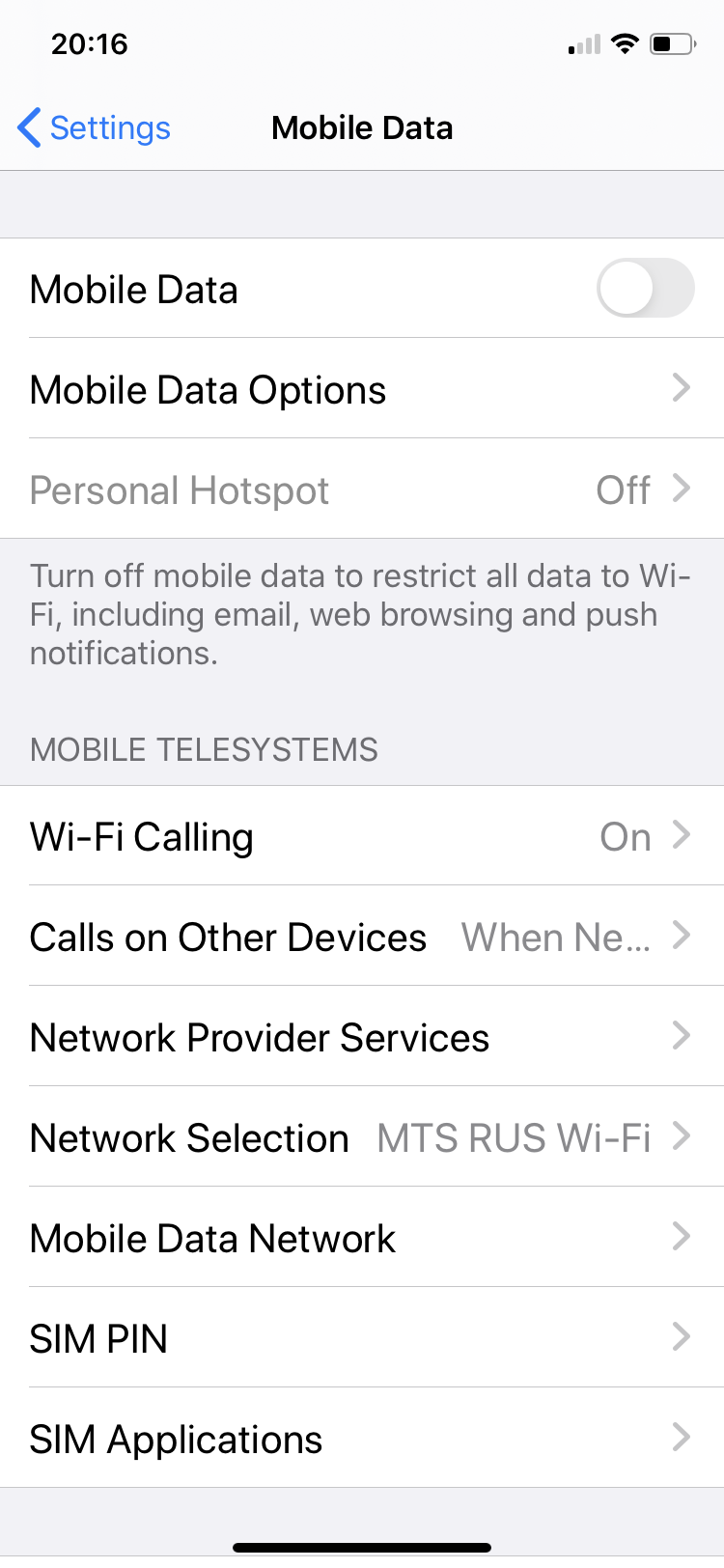This screenshot has height=1568, width=724.
Task: Open Network Selection
Action: pos(362,1137)
